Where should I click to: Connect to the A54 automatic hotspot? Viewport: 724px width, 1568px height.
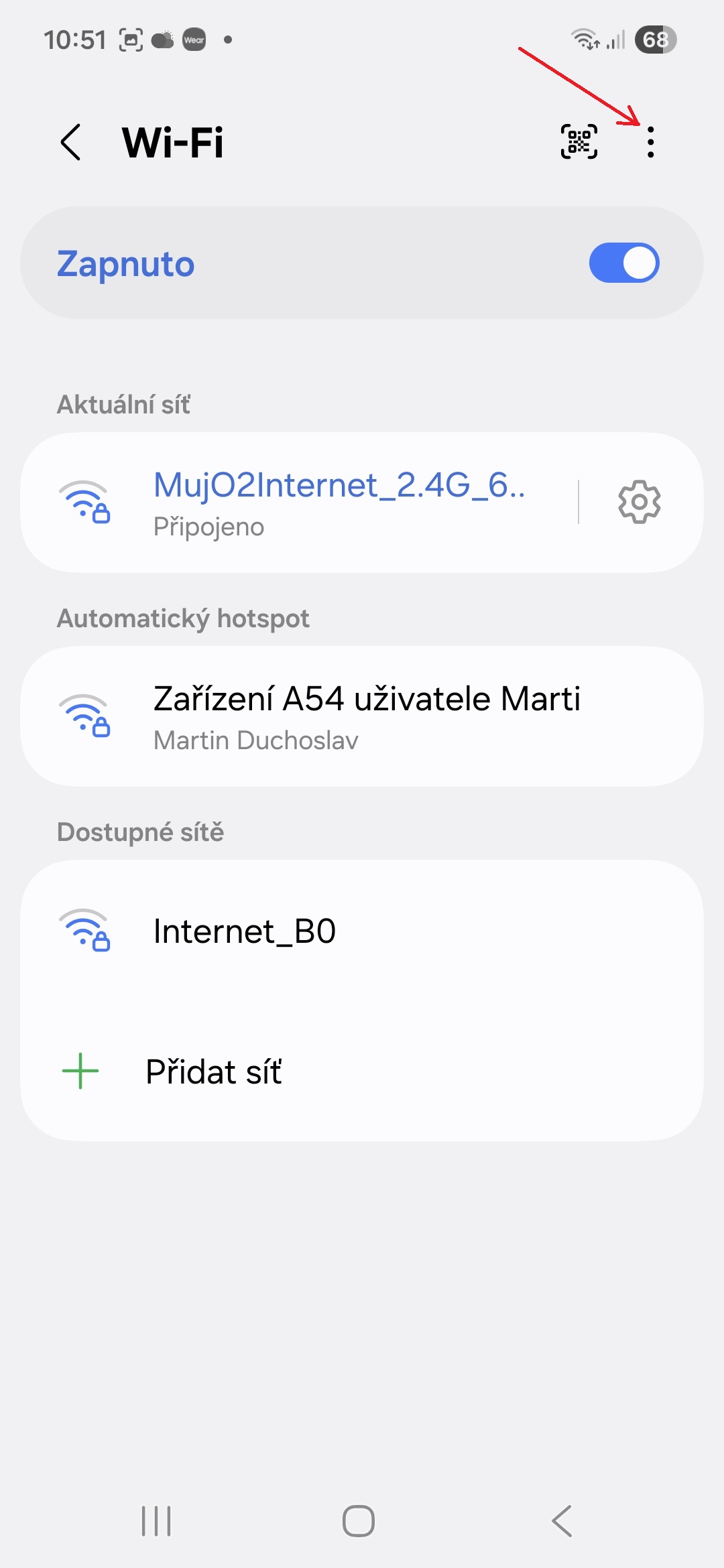point(362,716)
